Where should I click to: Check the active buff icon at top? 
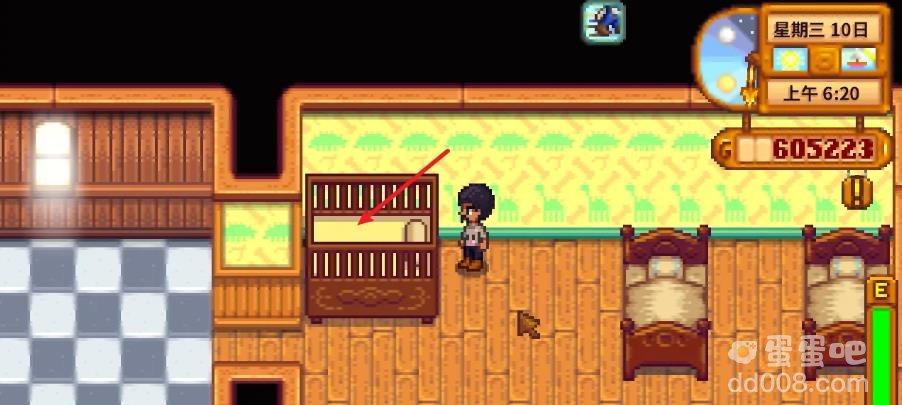coord(604,21)
